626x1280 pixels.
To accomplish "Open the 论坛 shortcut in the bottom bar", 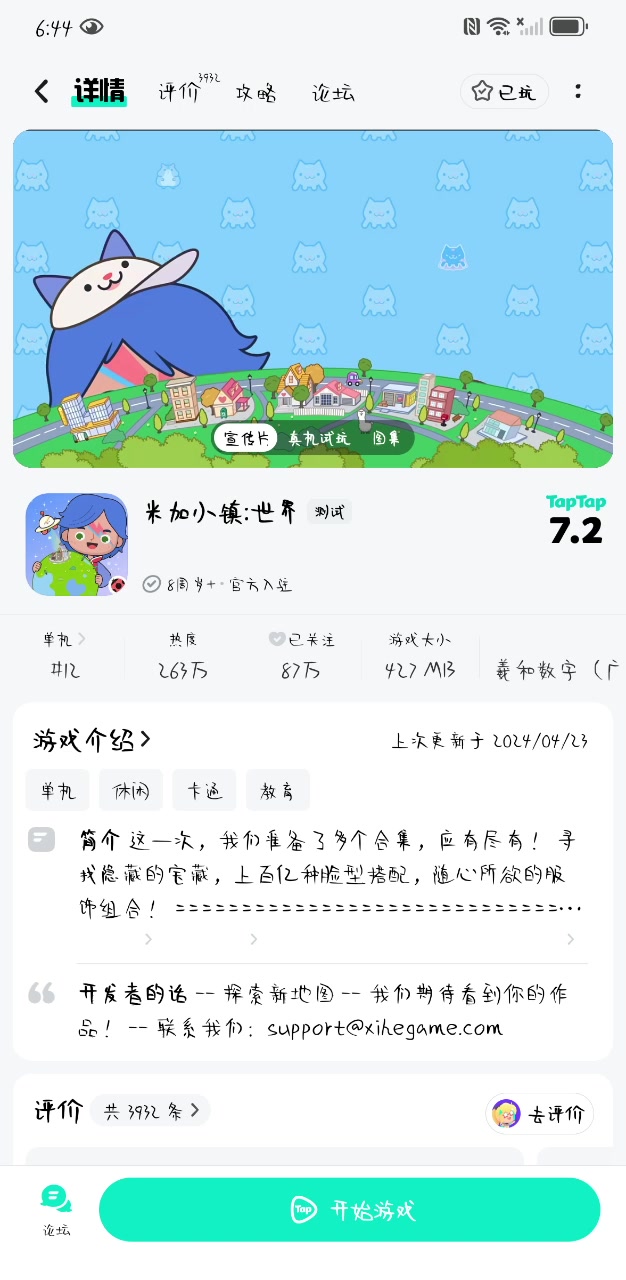I will (x=56, y=1210).
